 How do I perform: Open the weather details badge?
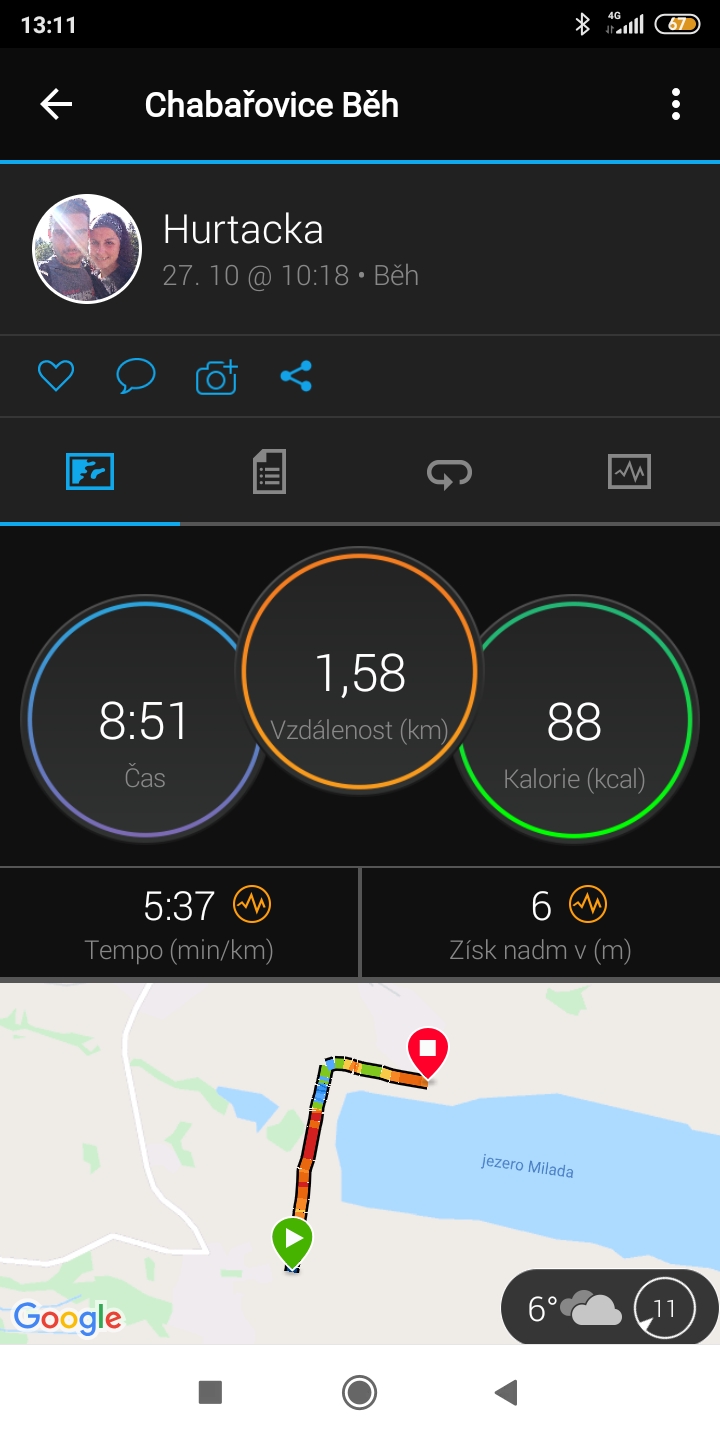click(610, 1308)
